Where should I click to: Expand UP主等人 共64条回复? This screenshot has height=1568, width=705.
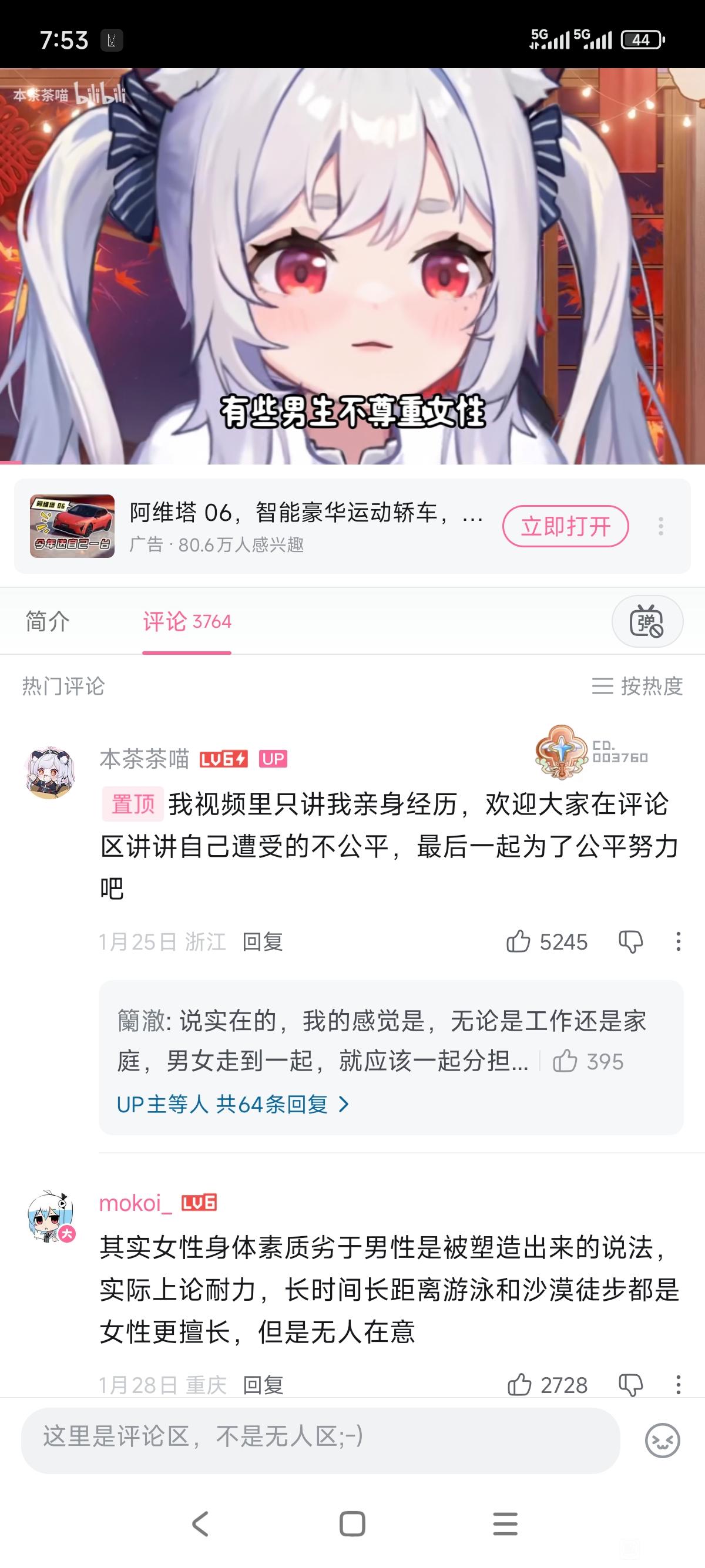[233, 1103]
